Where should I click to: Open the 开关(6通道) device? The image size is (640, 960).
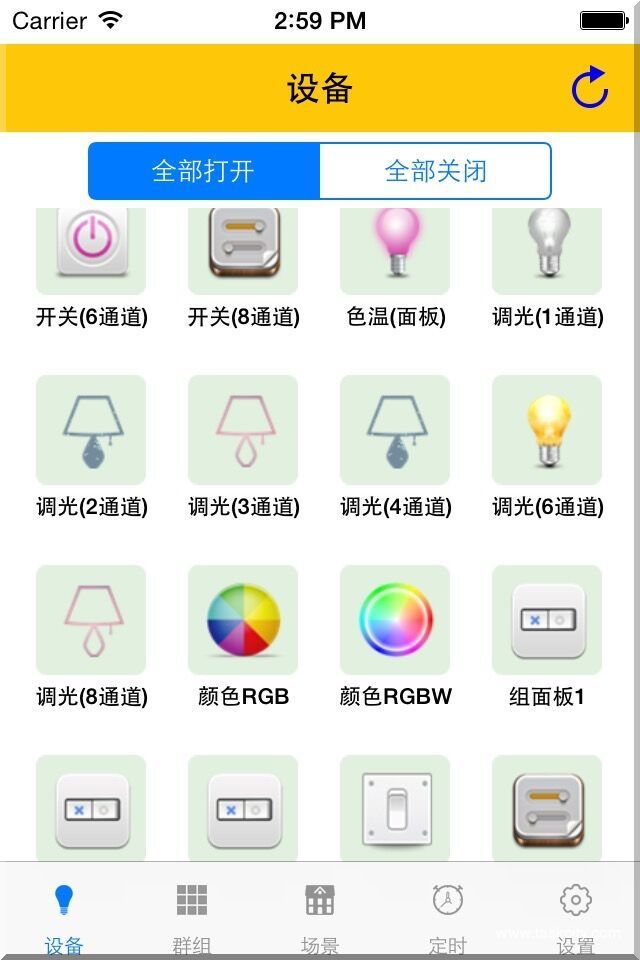coord(91,250)
